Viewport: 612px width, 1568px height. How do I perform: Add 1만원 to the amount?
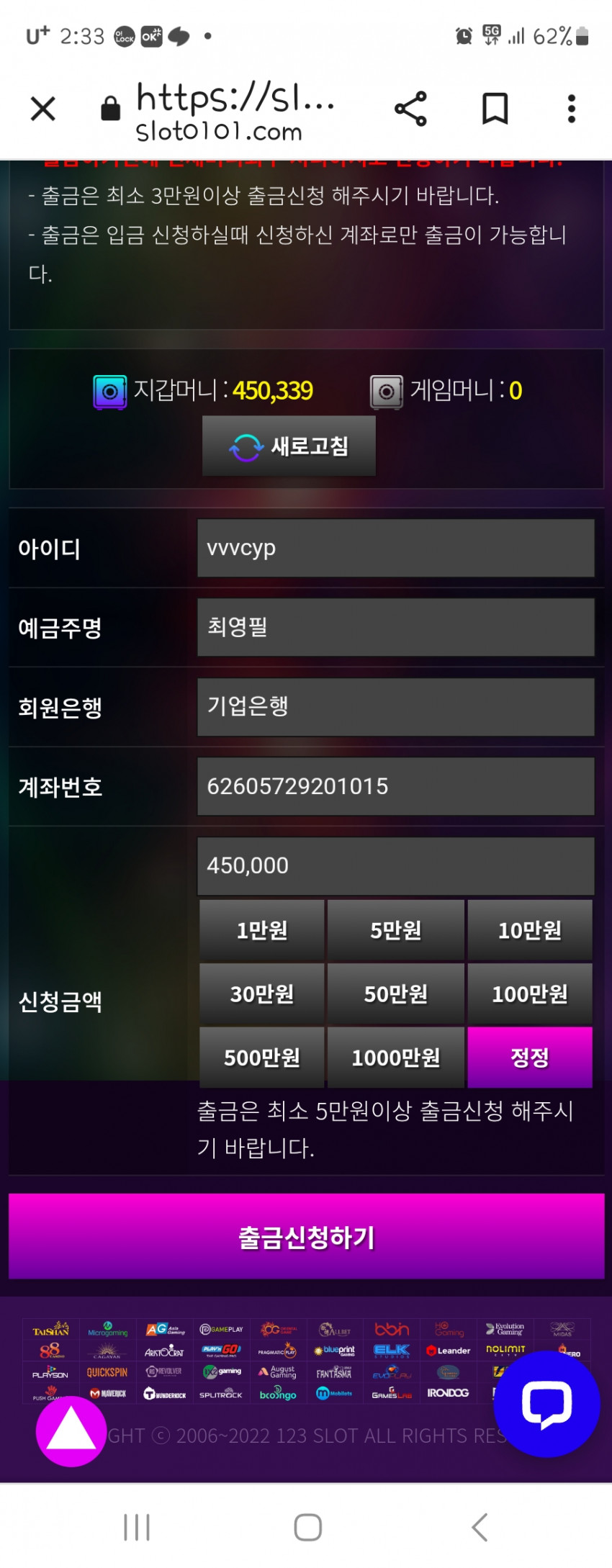click(x=262, y=930)
